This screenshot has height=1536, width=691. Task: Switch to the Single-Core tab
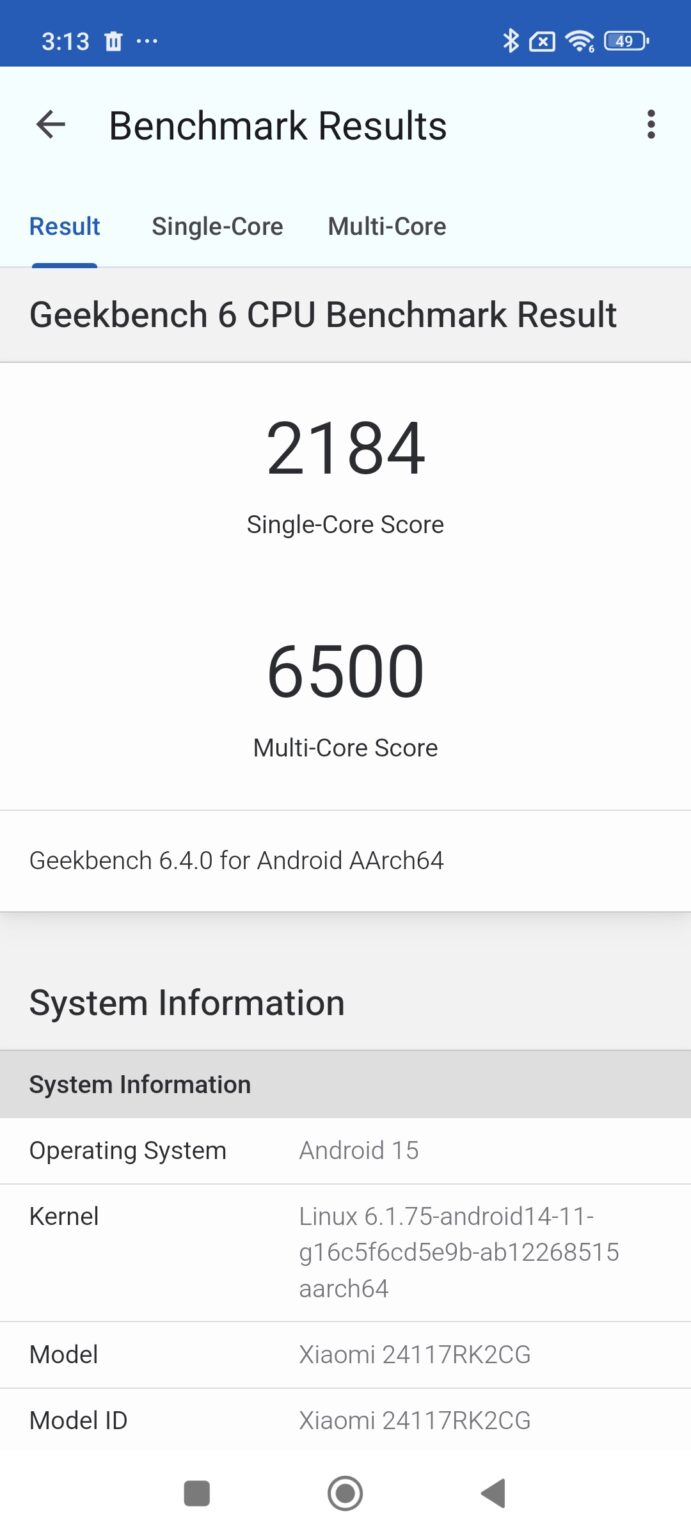(217, 227)
